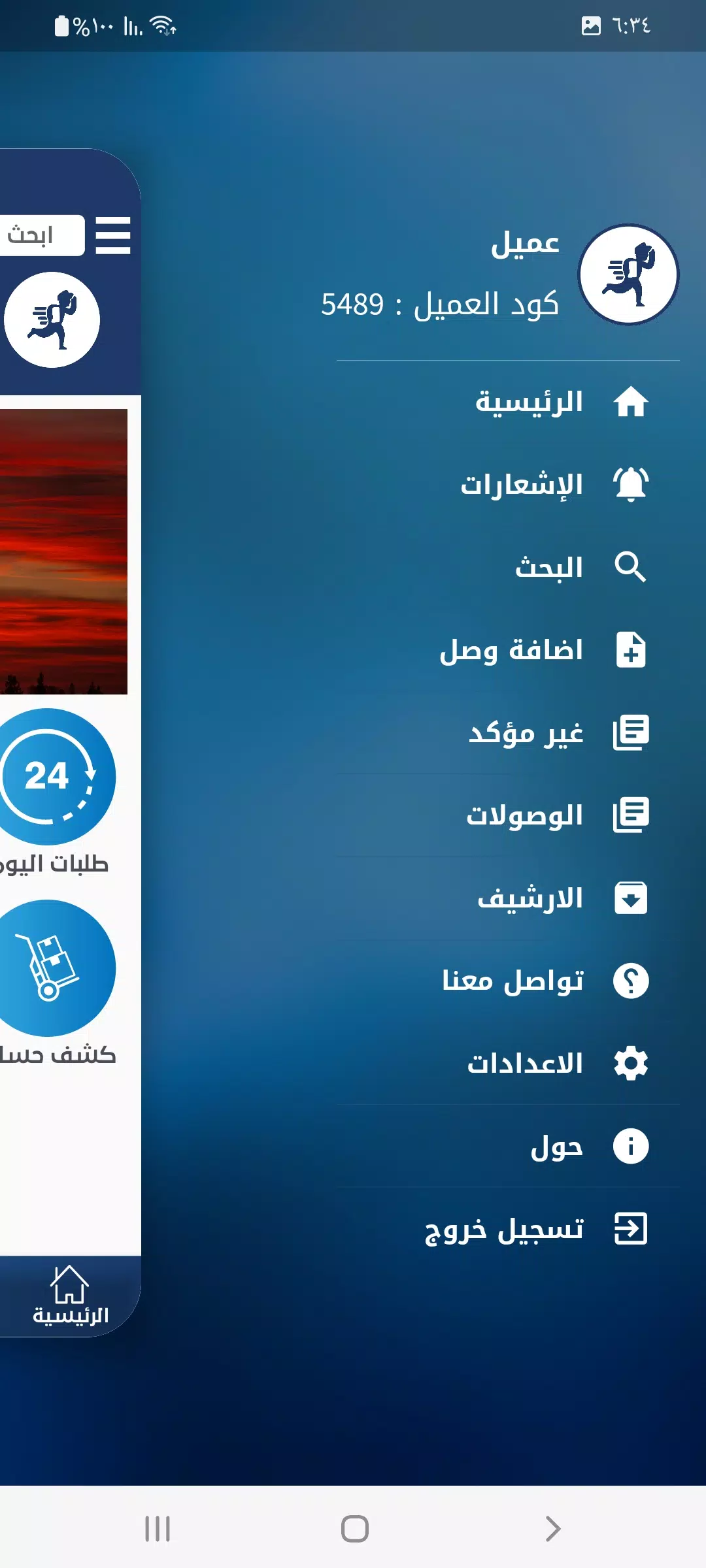Log out with تسجيل خروج
The width and height of the screenshot is (706, 1568).
pos(504,1229)
